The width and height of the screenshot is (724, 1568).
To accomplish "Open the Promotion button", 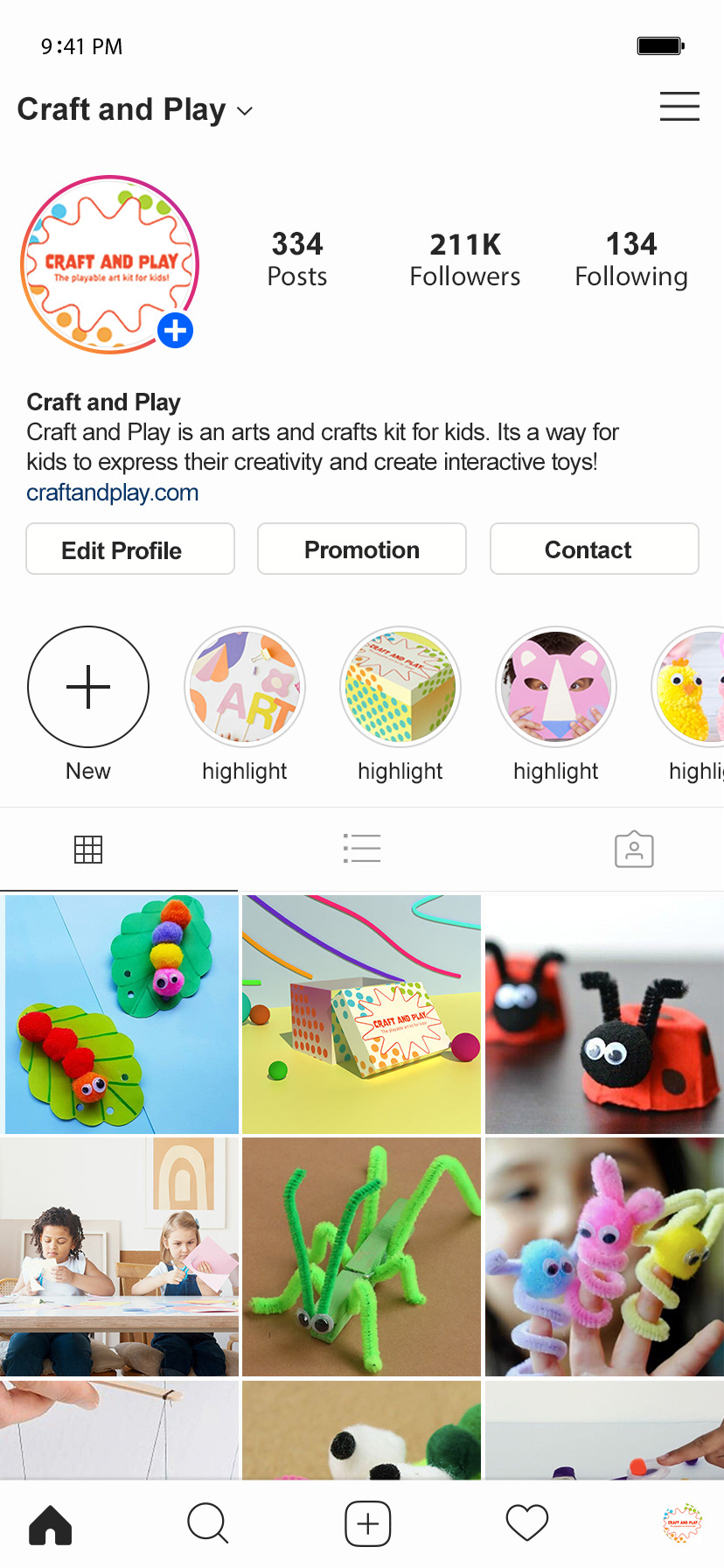I will pyautogui.click(x=361, y=549).
